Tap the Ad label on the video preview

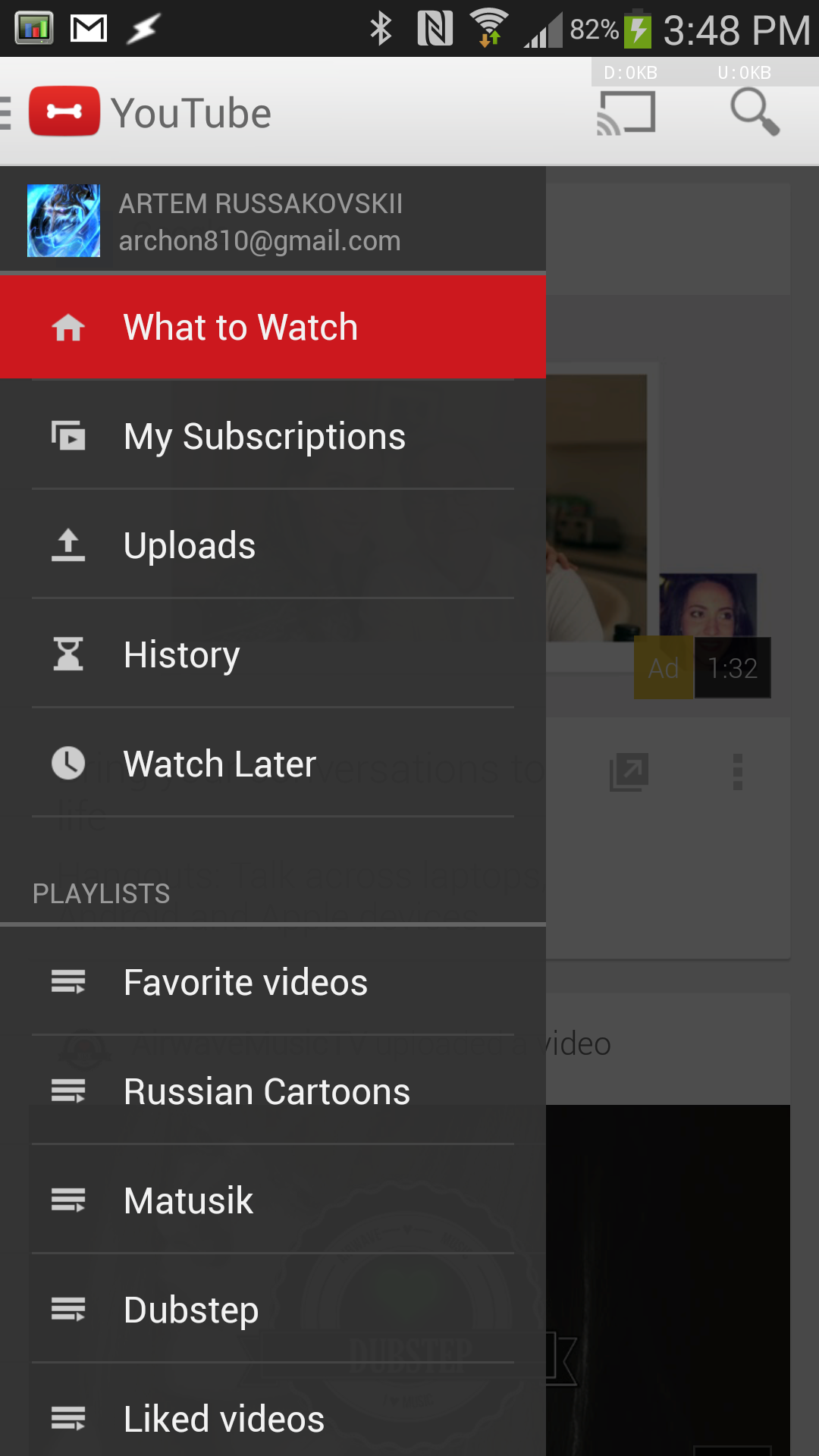click(663, 667)
